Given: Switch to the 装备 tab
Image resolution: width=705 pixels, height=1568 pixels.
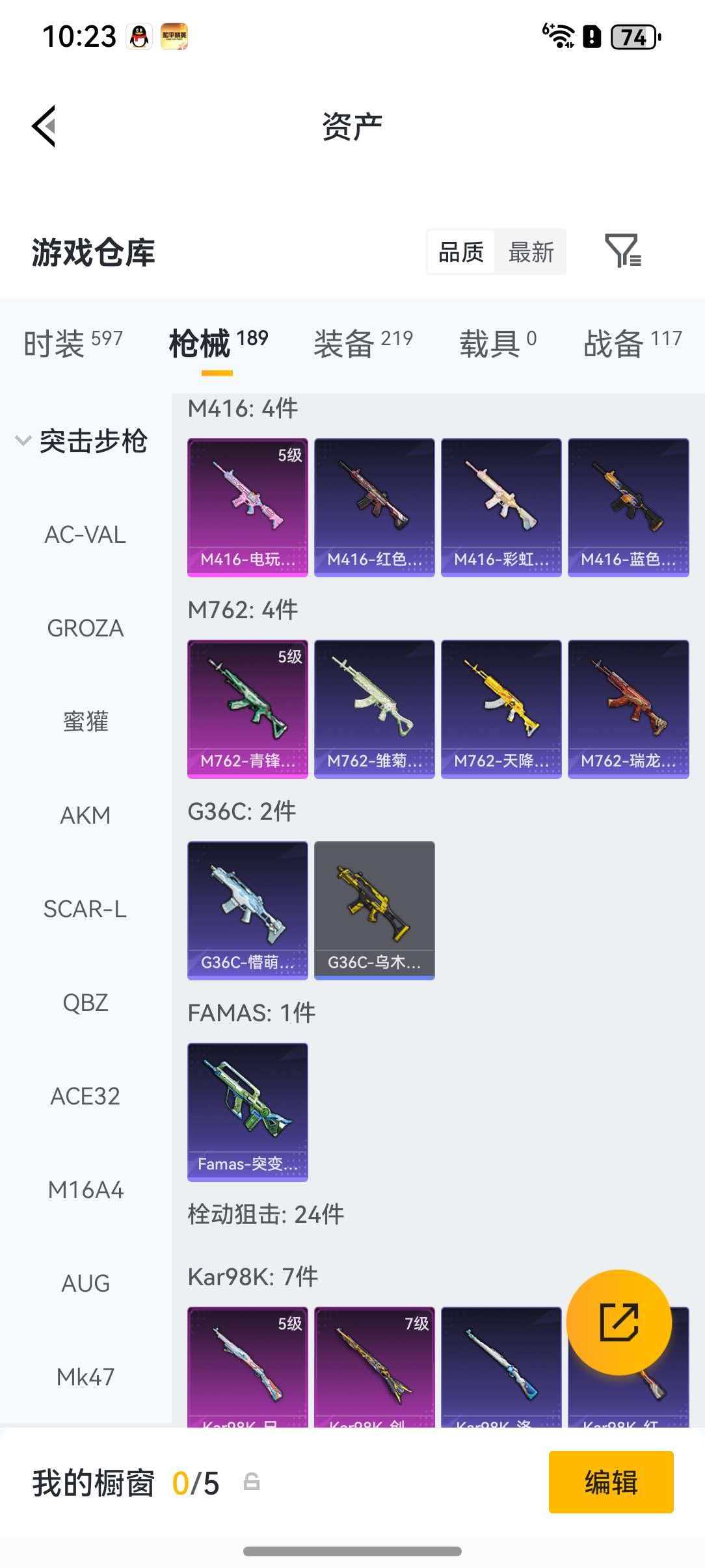Looking at the screenshot, I should [343, 345].
